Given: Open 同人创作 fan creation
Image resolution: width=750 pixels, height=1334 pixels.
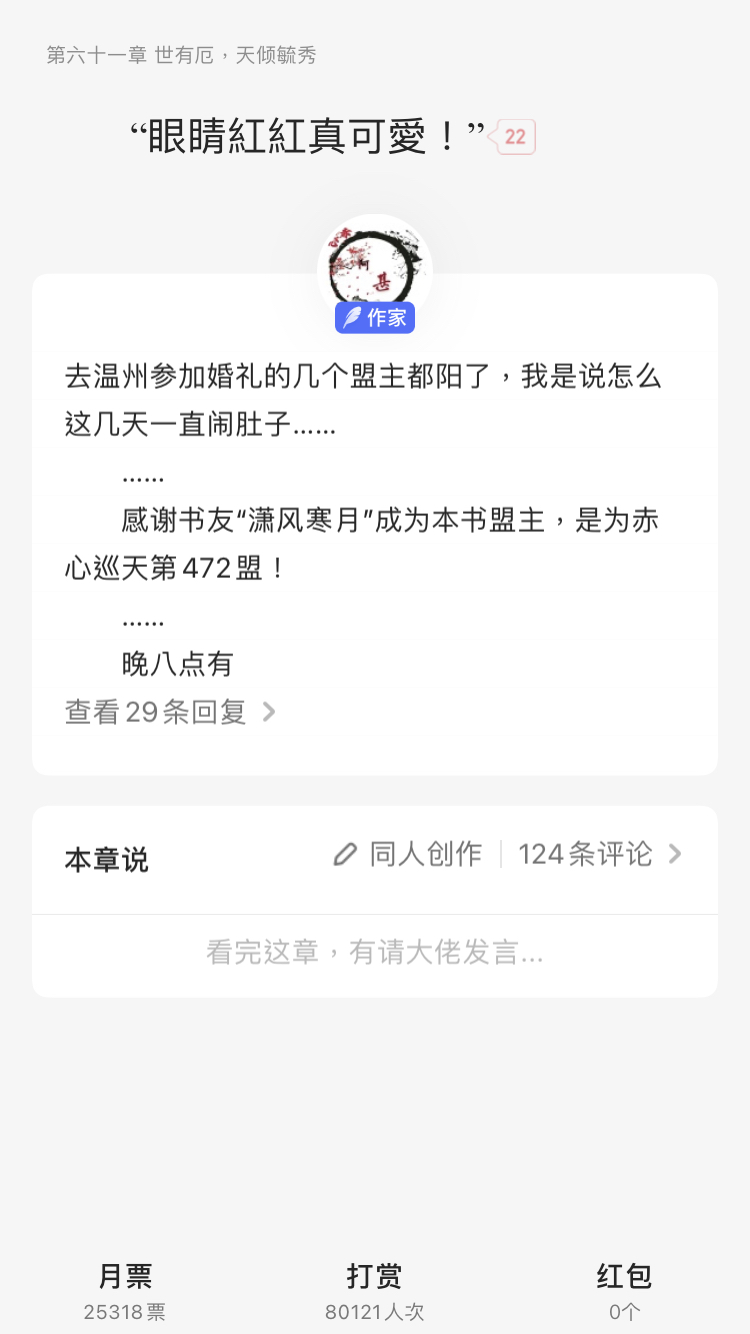Looking at the screenshot, I should click(x=410, y=854).
